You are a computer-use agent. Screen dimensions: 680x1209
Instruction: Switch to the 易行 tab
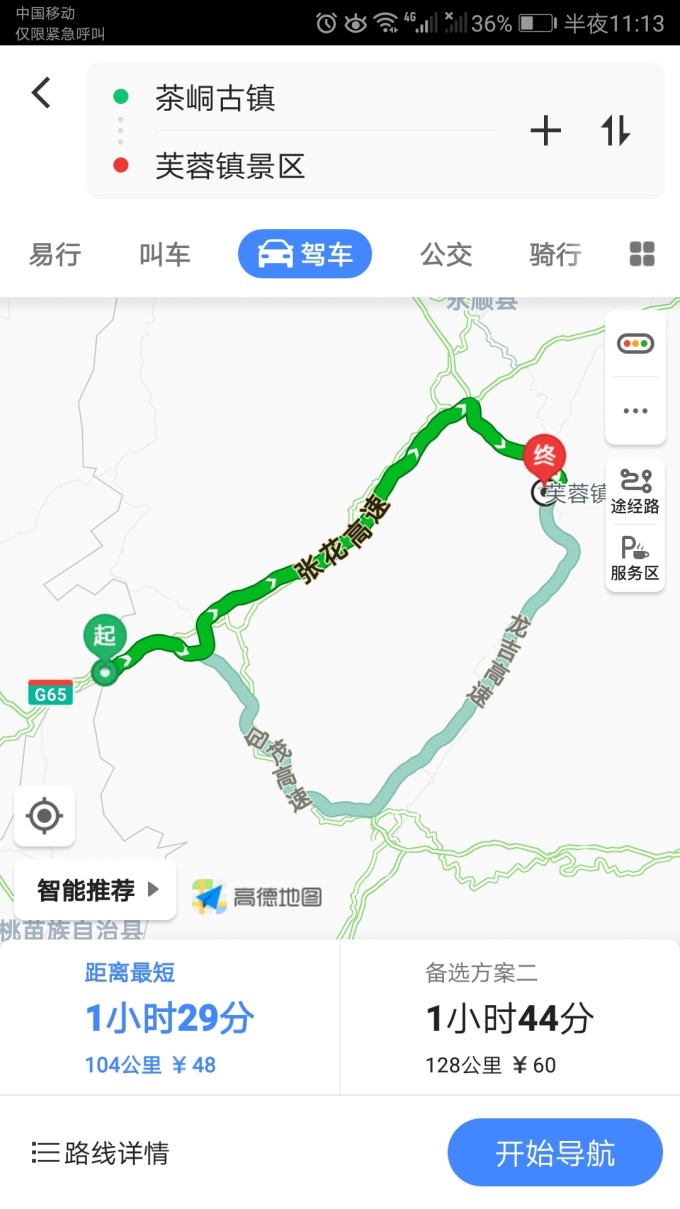pyautogui.click(x=55, y=255)
